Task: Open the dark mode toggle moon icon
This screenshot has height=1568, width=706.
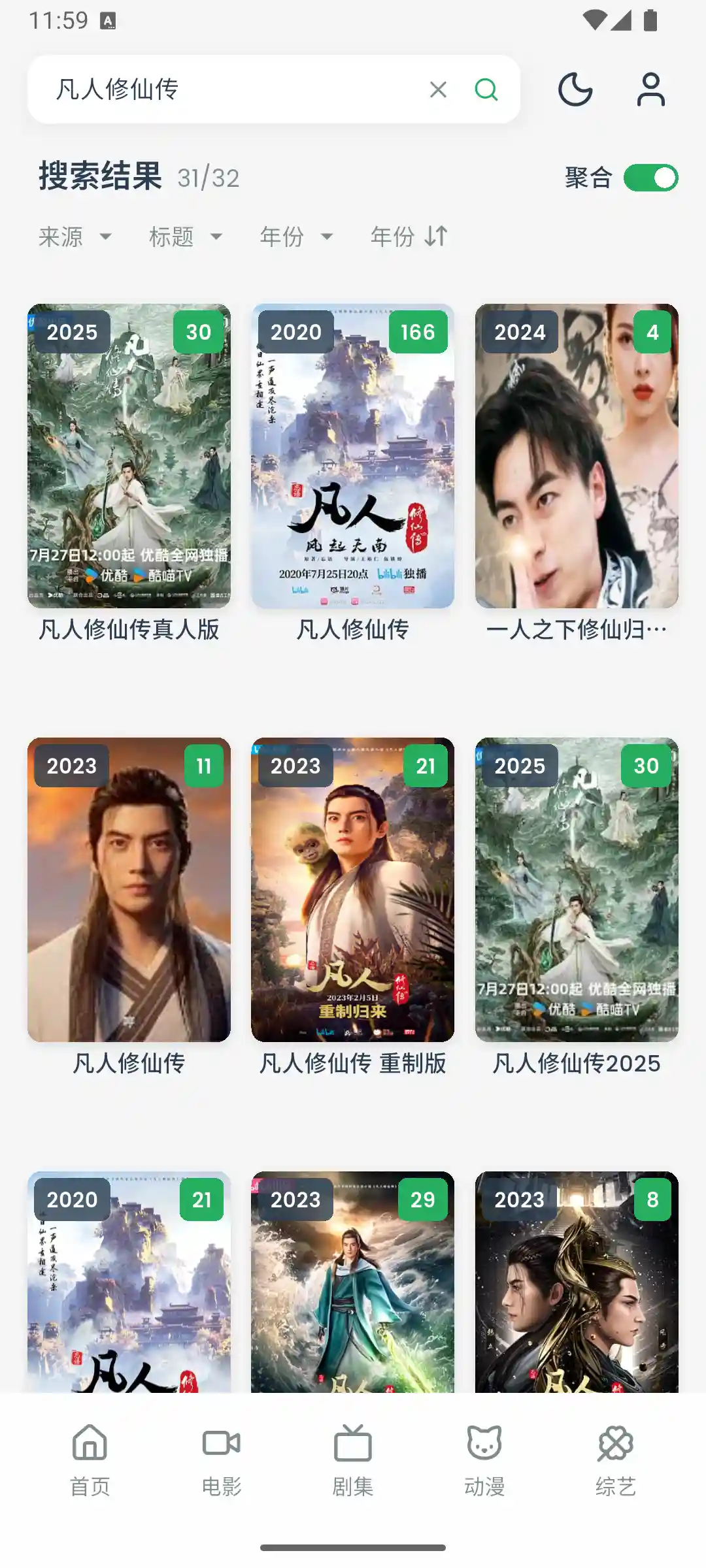Action: coord(574,90)
